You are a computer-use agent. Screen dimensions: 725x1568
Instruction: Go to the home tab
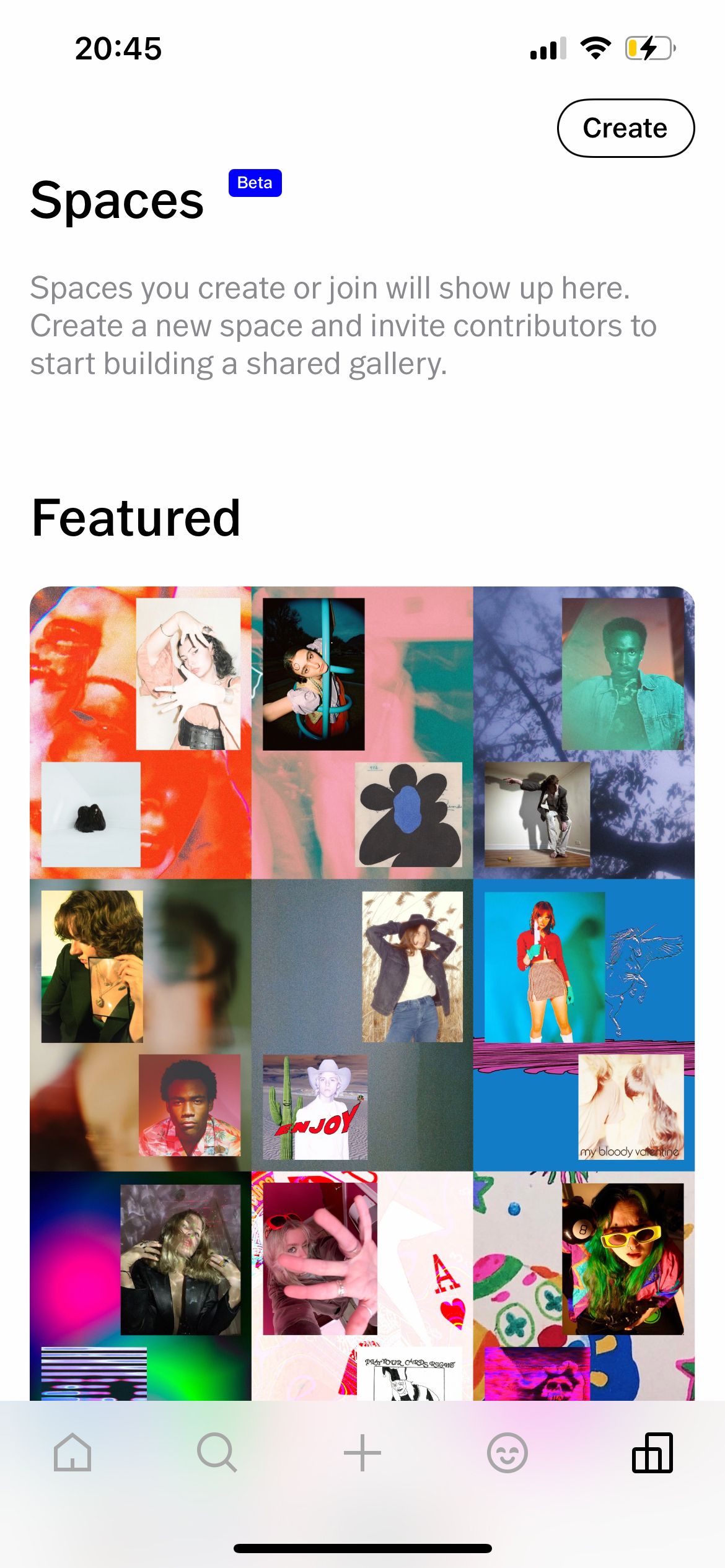pos(72,1452)
